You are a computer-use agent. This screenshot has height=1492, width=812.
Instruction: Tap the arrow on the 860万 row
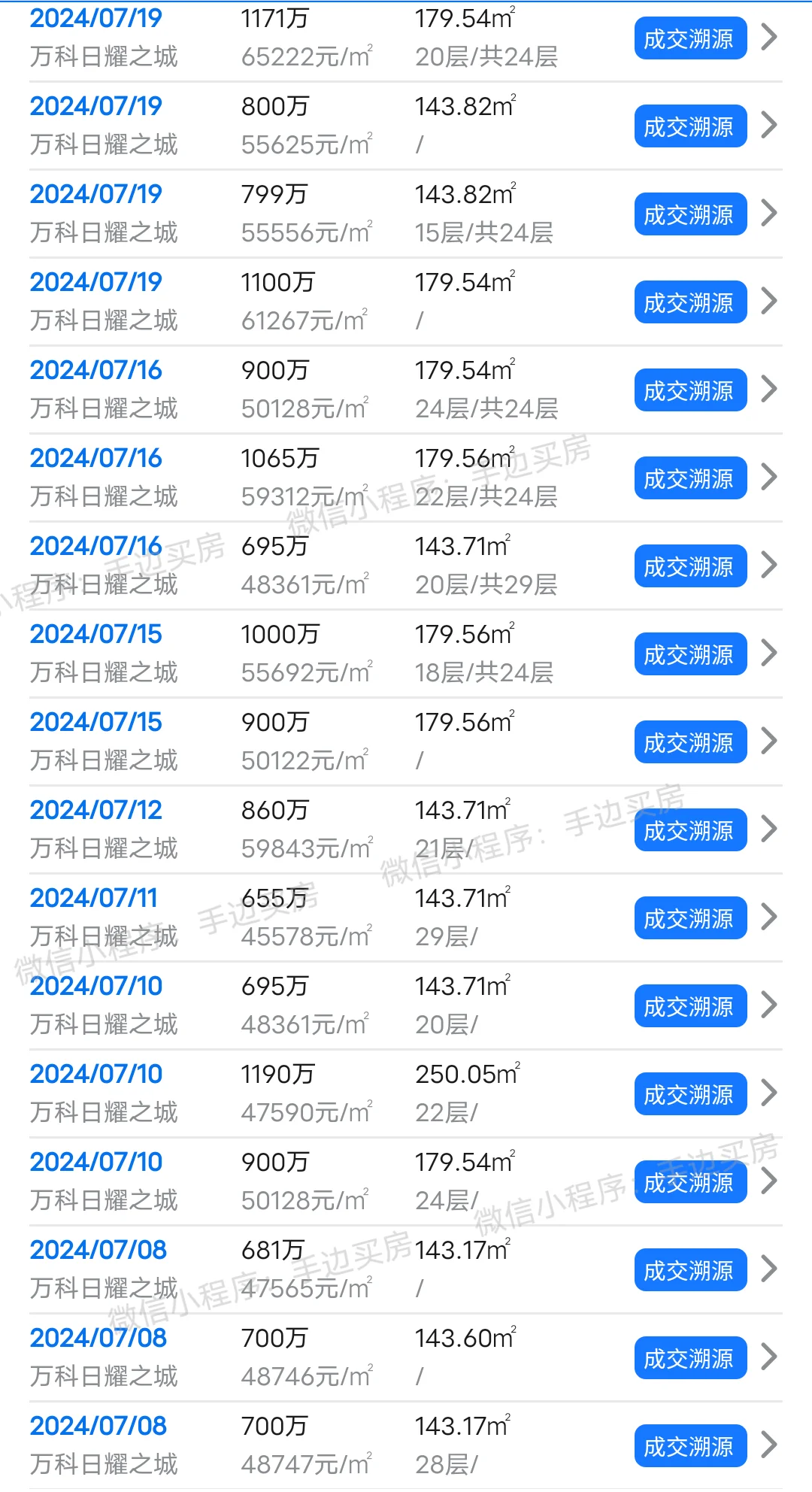pos(768,829)
